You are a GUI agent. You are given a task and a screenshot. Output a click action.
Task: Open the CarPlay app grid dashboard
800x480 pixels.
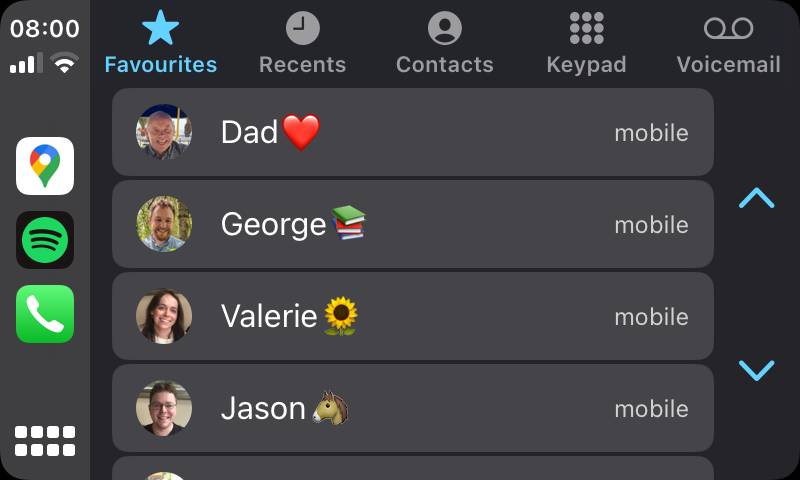[45, 440]
